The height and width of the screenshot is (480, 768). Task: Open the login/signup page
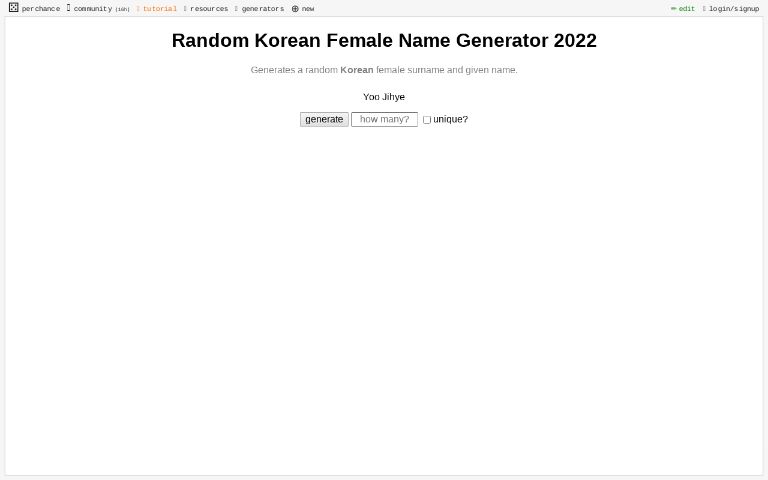(x=732, y=8)
